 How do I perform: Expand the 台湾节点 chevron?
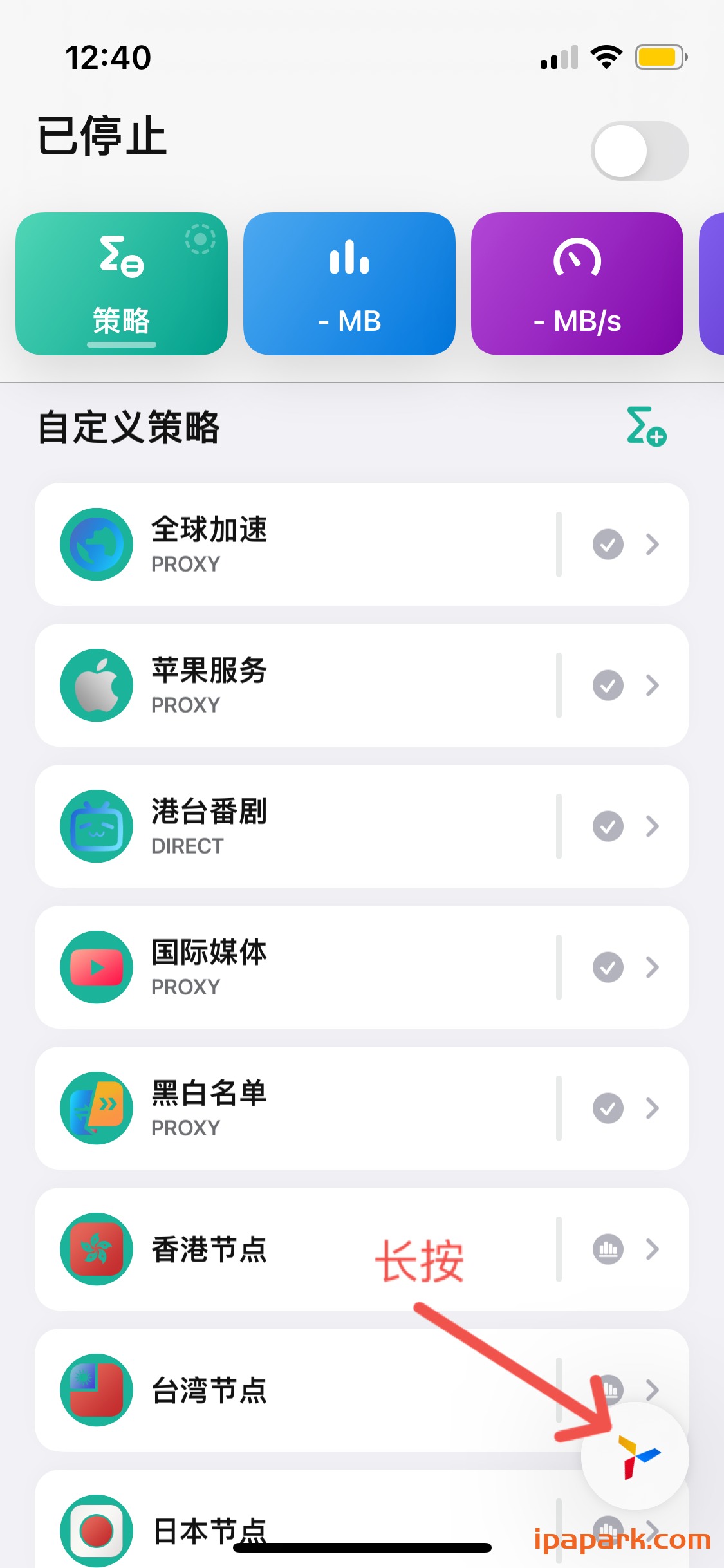click(653, 1390)
